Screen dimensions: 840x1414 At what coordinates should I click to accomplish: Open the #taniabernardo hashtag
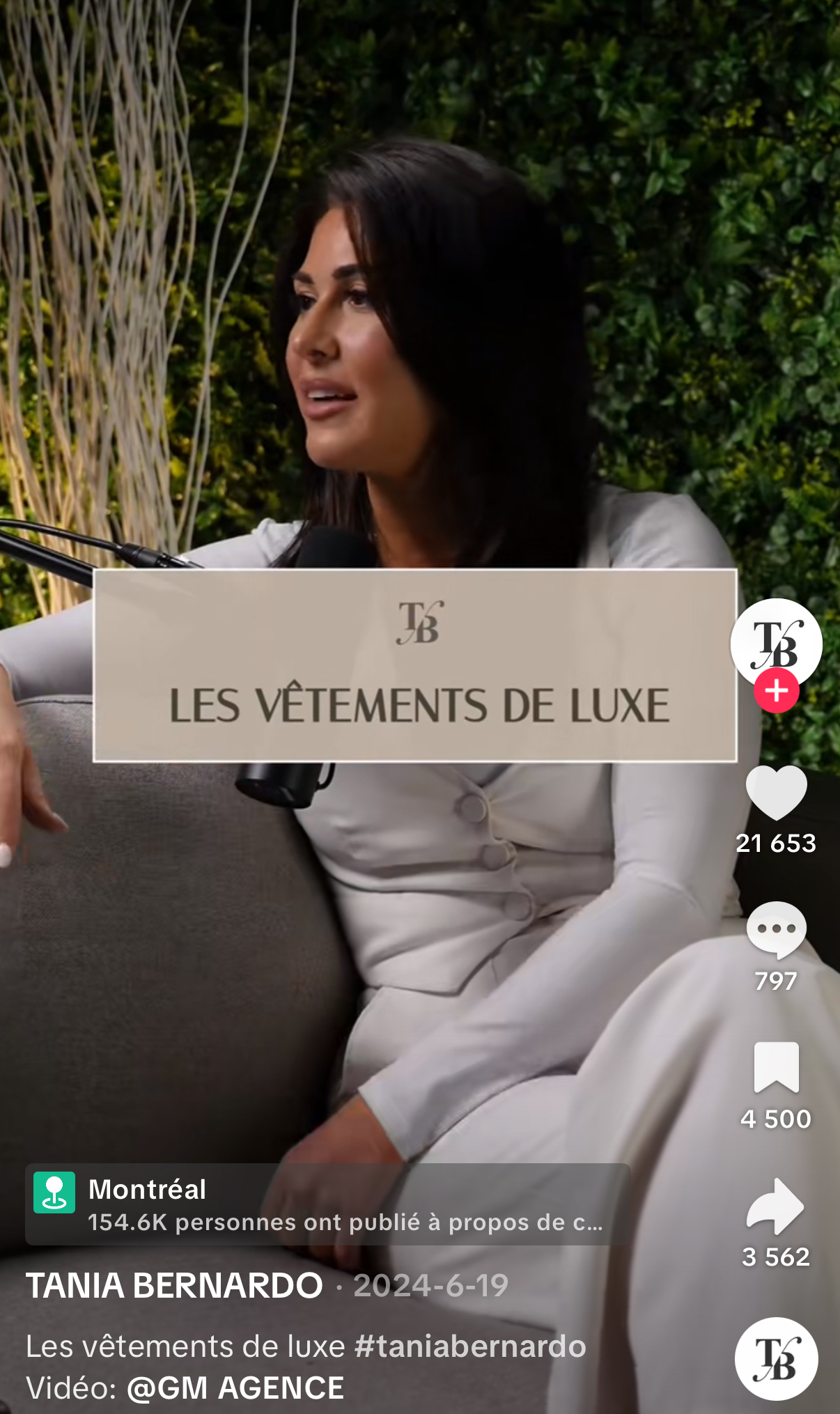(x=470, y=1346)
